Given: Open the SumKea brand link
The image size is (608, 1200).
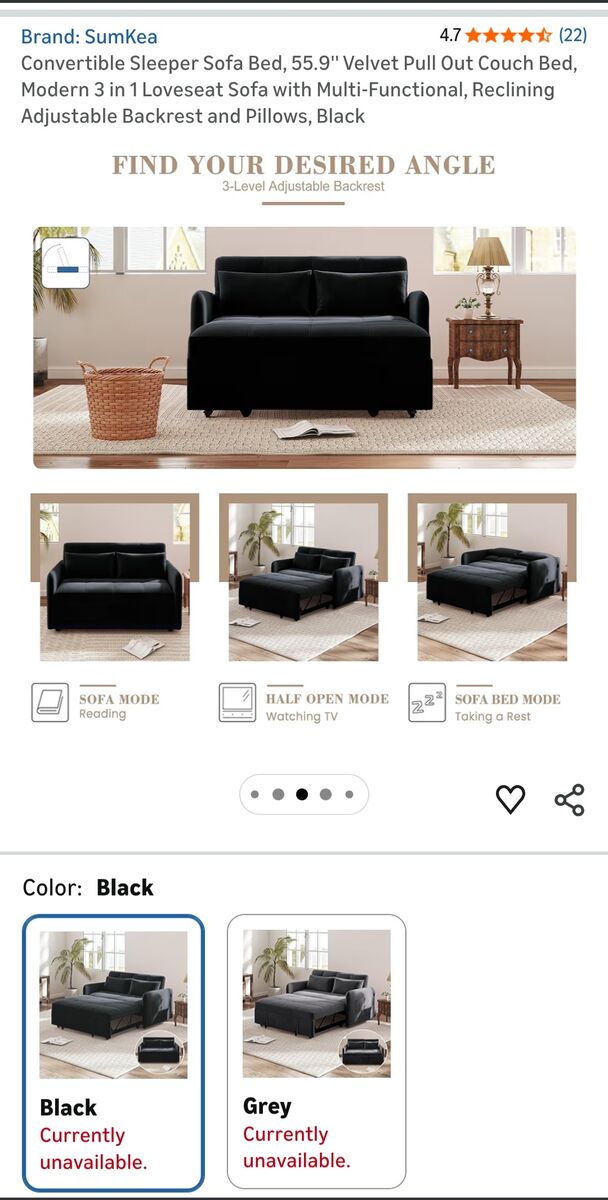Looking at the screenshot, I should click(89, 37).
